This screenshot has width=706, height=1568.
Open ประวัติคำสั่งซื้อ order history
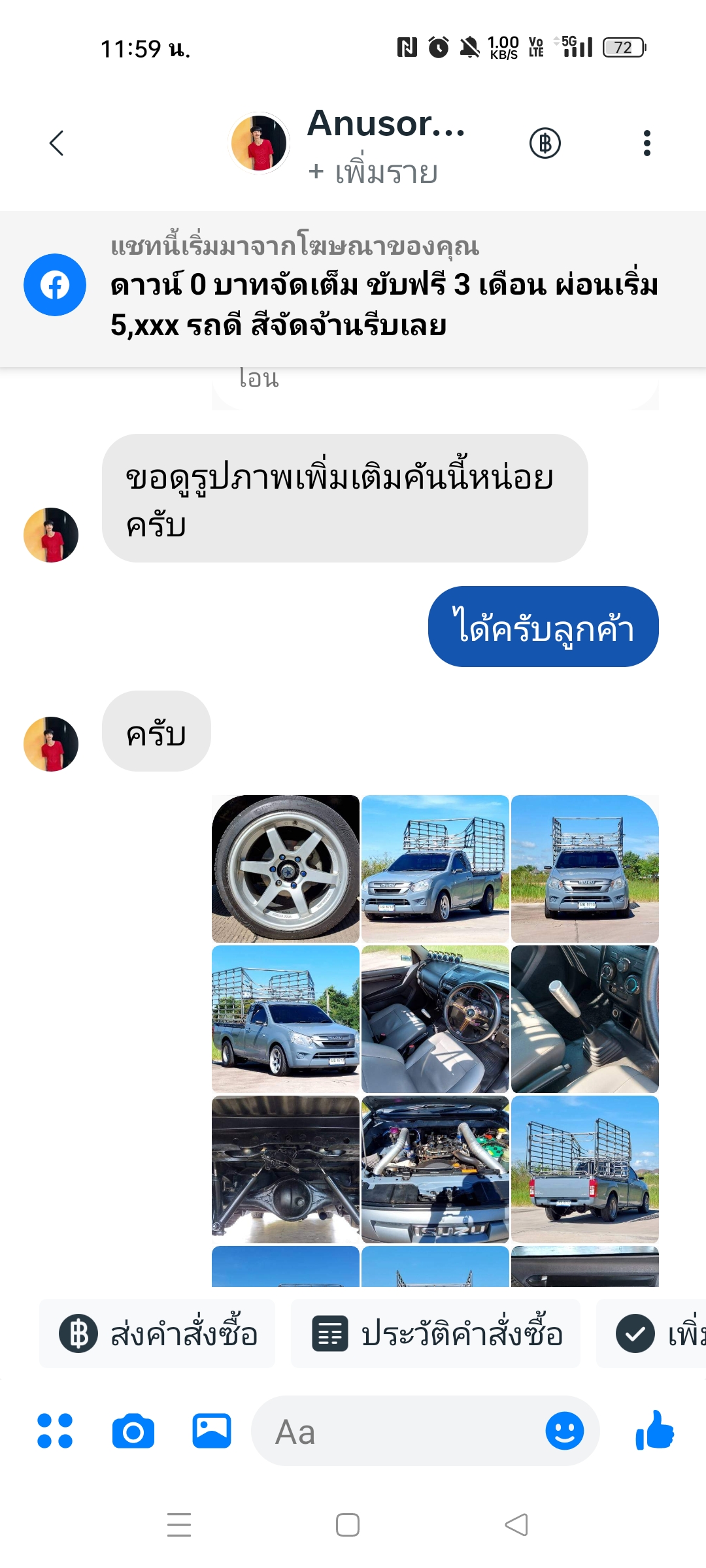(436, 1333)
